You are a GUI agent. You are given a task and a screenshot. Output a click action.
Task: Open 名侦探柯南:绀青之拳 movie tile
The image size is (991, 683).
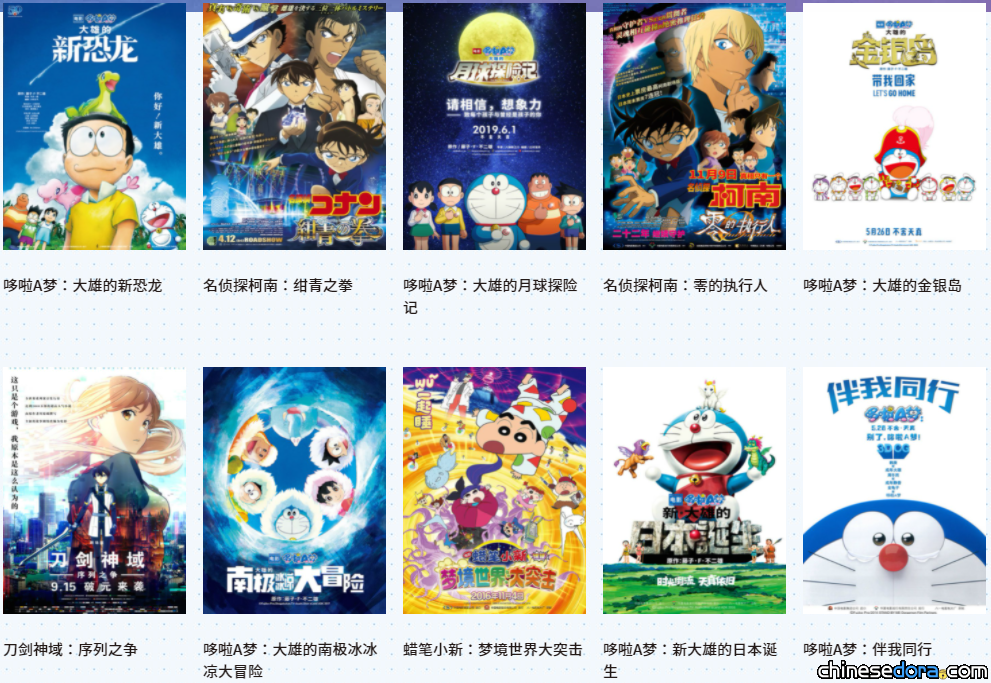click(x=294, y=126)
